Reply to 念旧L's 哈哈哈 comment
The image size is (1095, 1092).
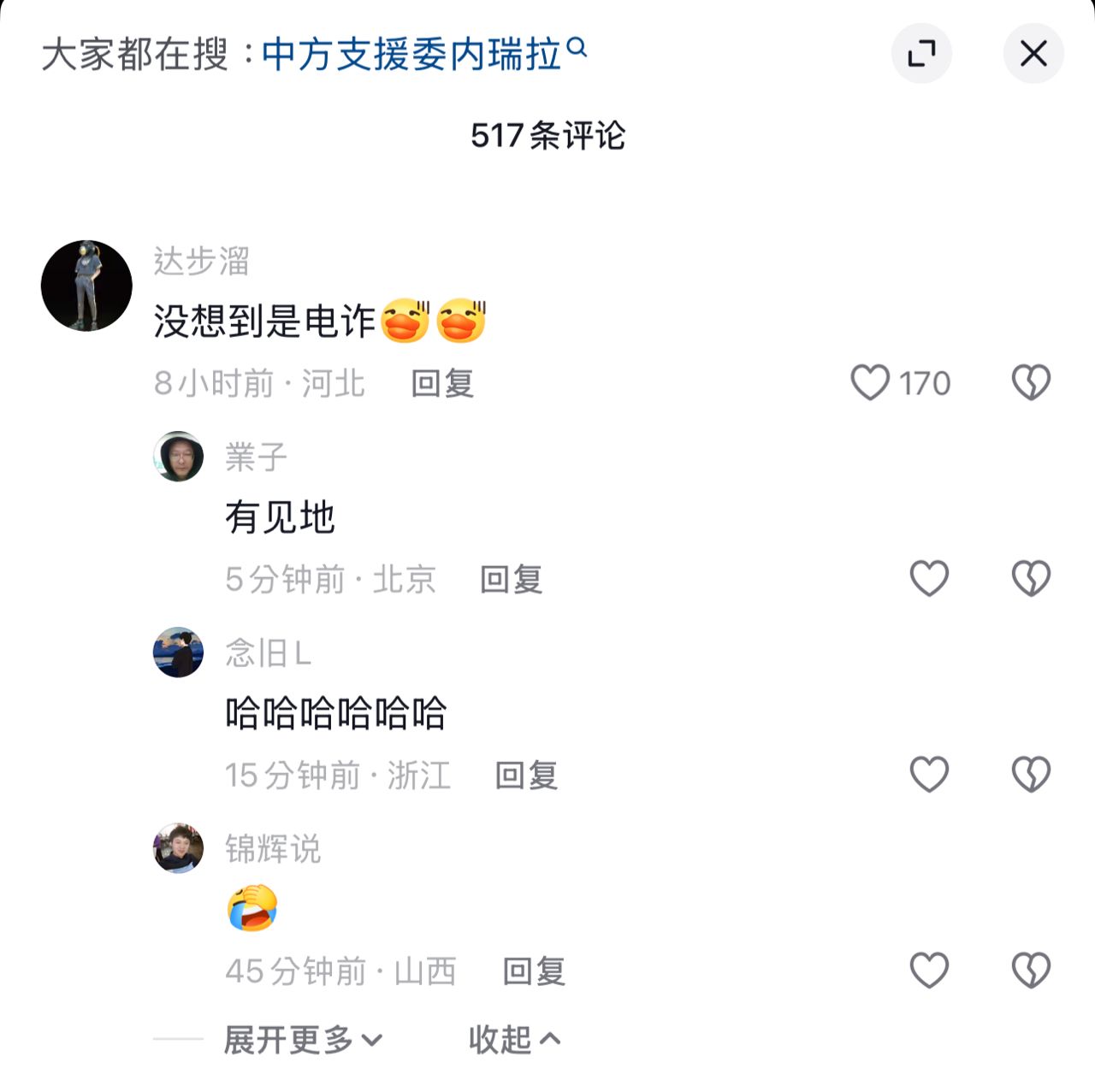526,775
